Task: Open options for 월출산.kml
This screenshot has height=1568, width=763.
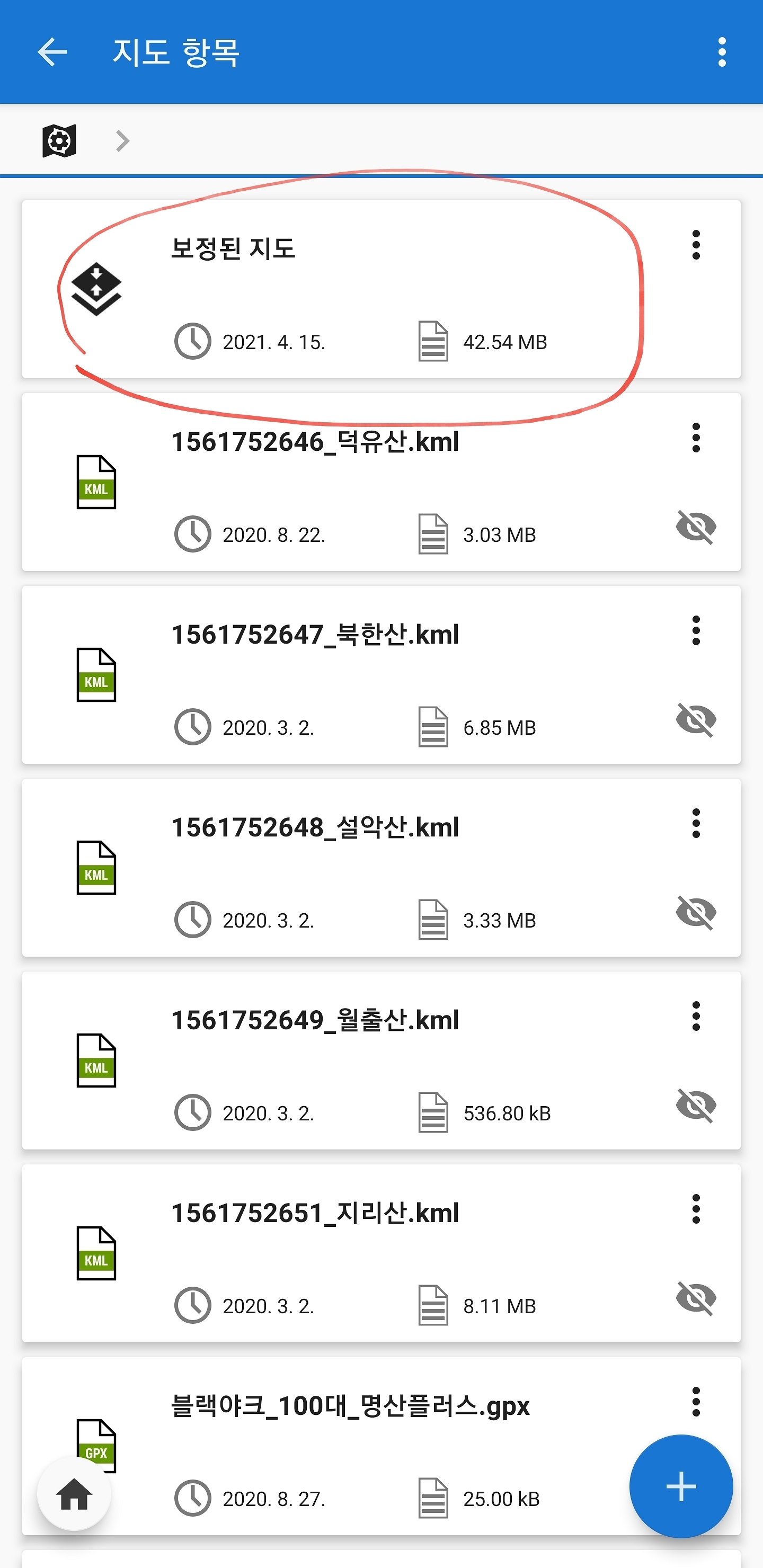Action: [x=696, y=1016]
